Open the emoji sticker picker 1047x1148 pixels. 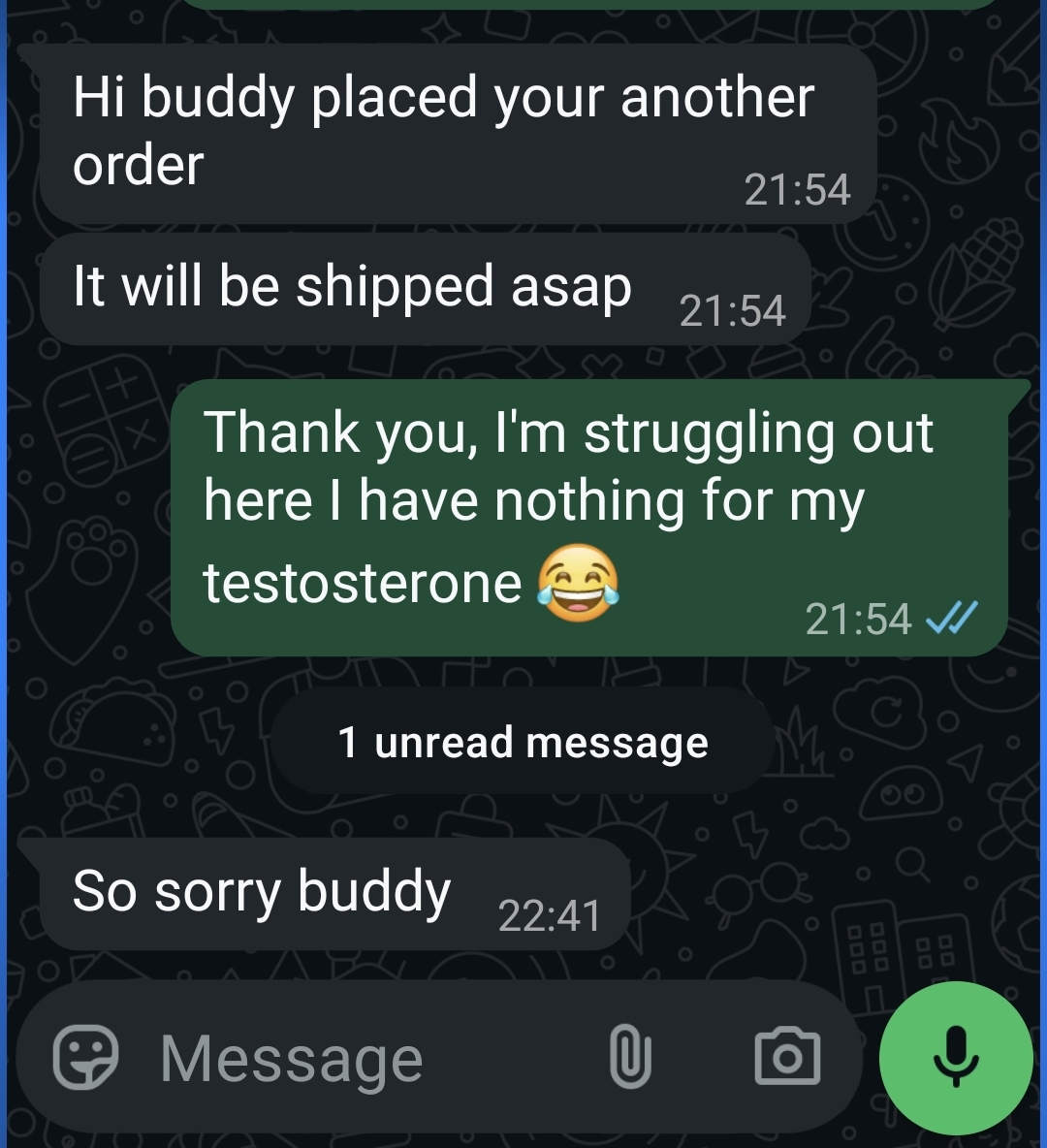click(85, 1058)
